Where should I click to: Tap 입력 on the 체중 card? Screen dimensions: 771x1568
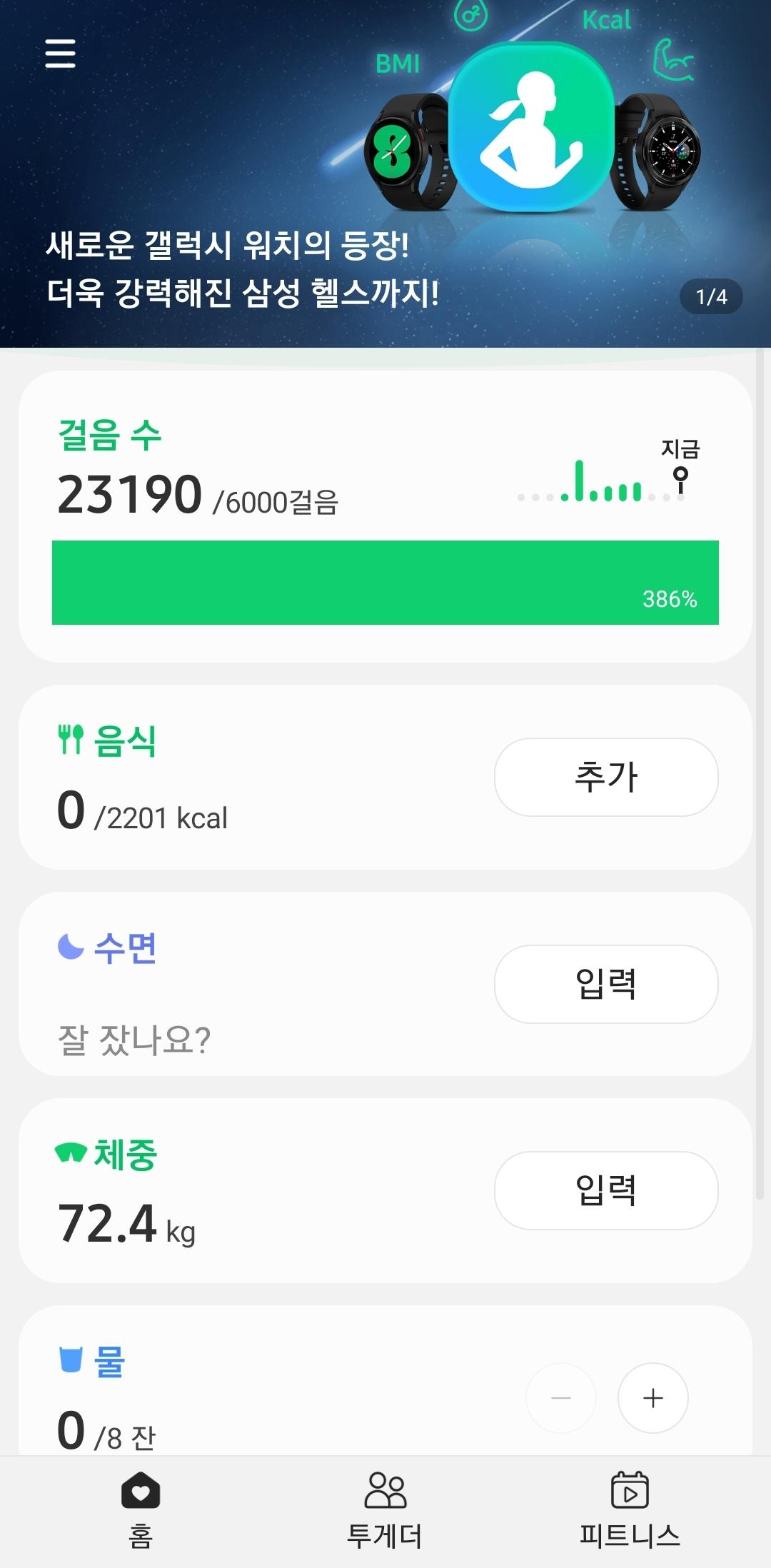click(x=606, y=1190)
